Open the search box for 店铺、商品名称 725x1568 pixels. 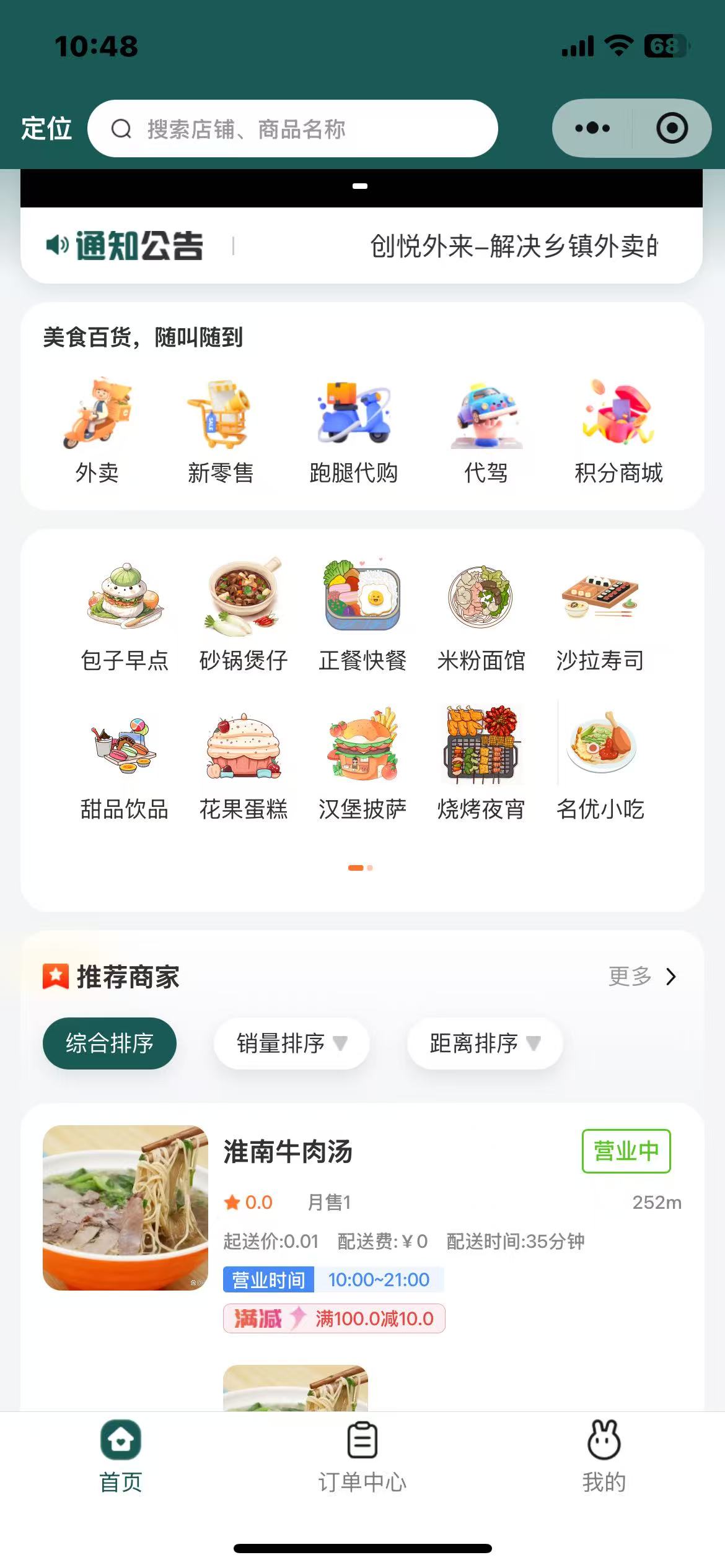coord(292,129)
